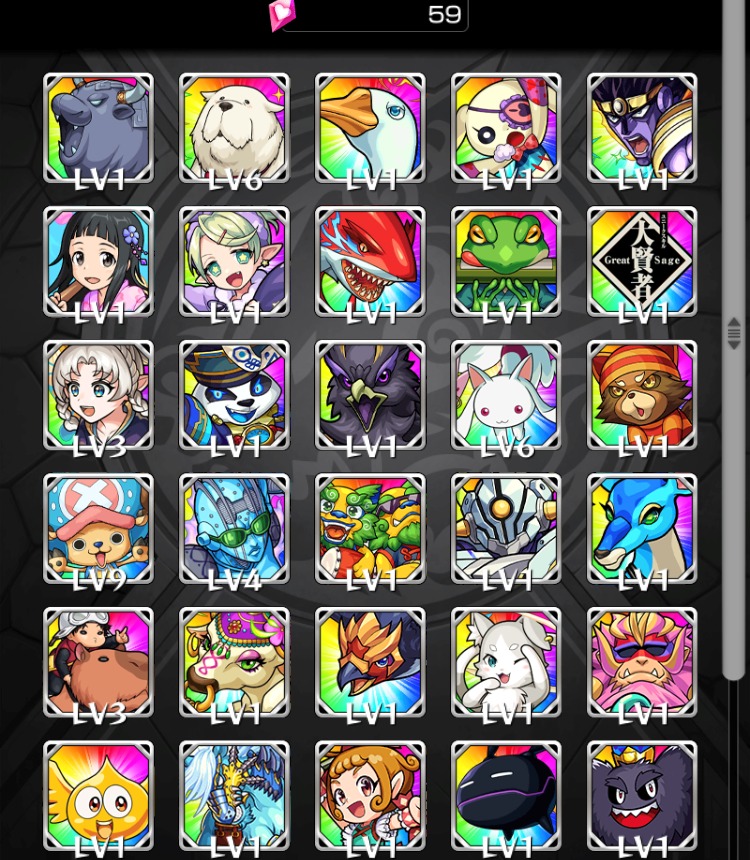750x860 pixels.
Task: Tap the scrollbar handle on the right edge
Action: (x=734, y=333)
